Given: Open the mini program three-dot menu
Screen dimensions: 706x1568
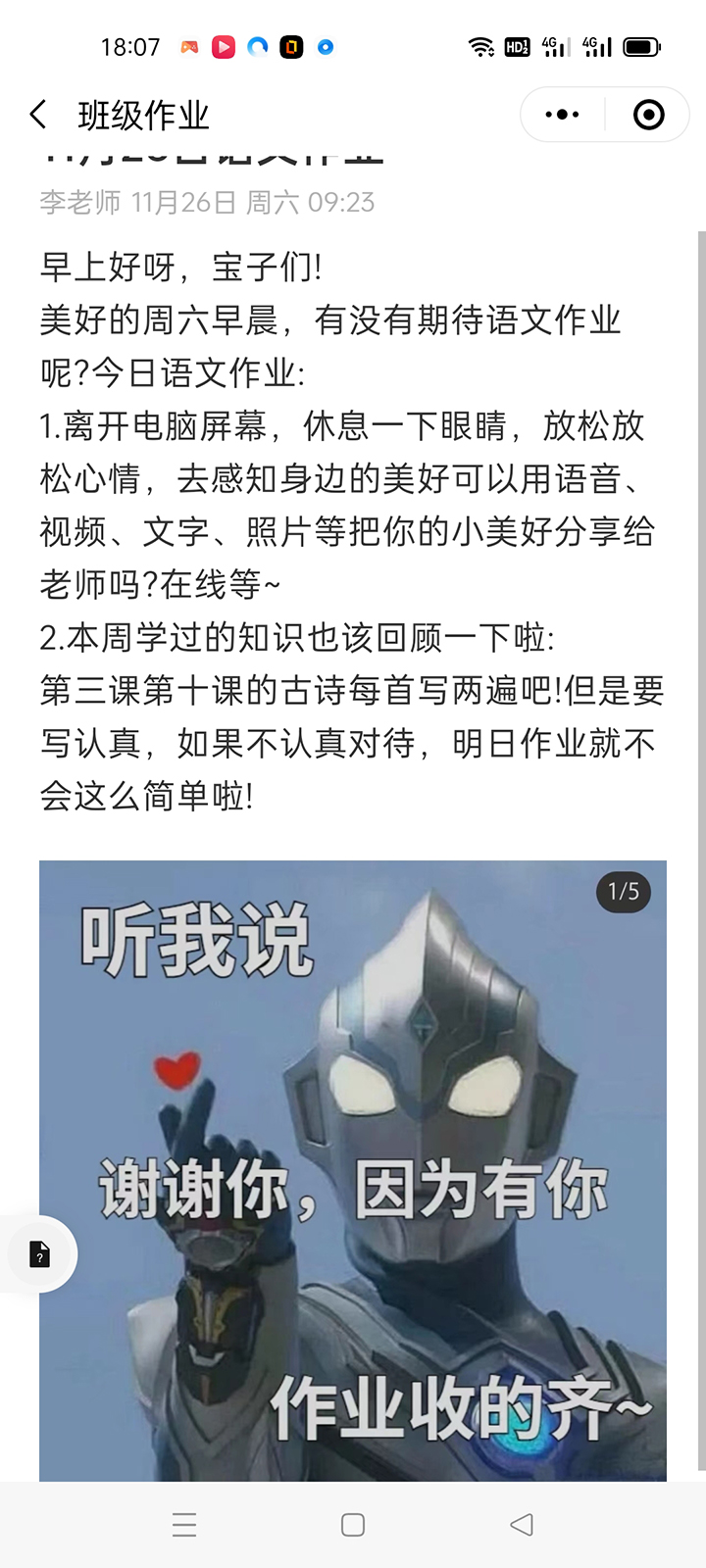Looking at the screenshot, I should pos(562,115).
